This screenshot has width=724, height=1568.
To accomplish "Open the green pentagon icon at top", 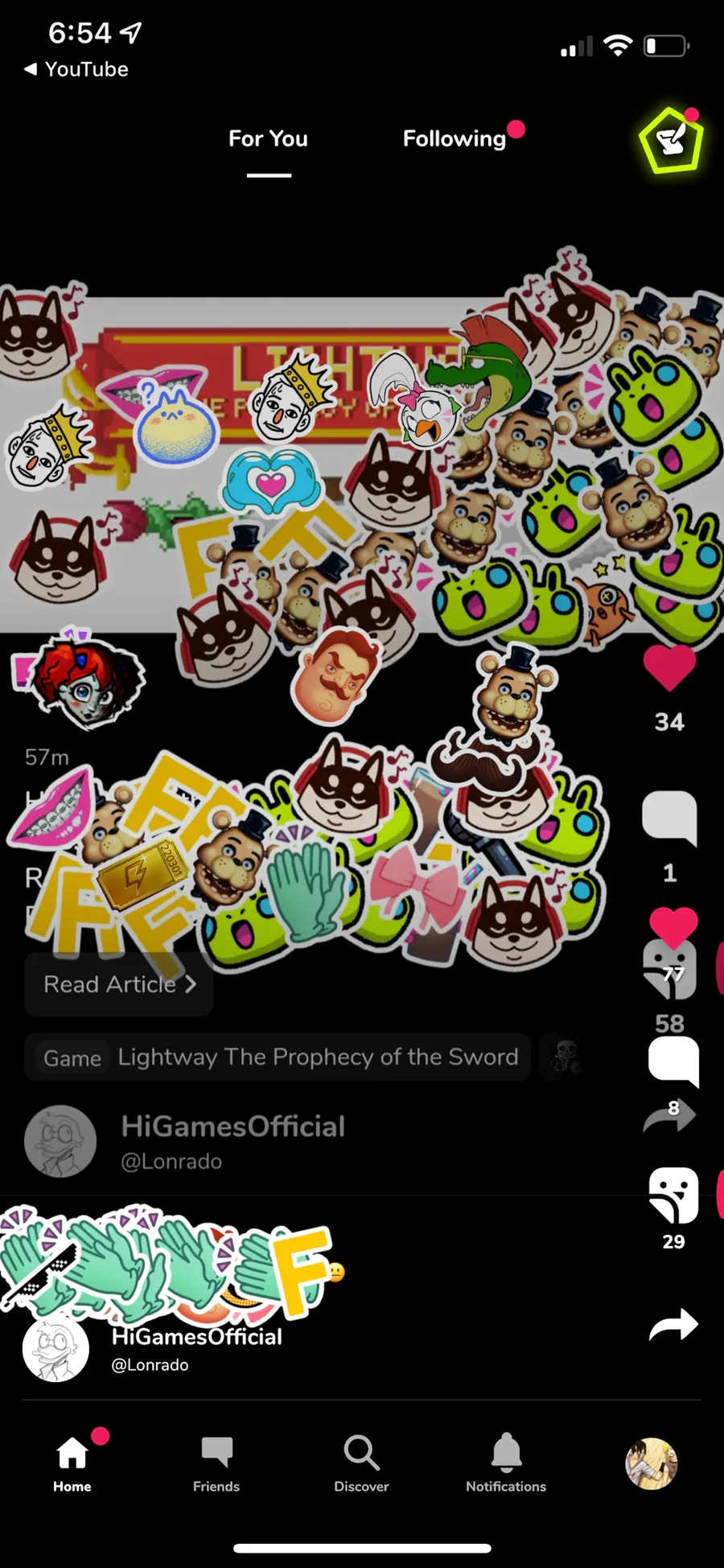I will pyautogui.click(x=671, y=140).
